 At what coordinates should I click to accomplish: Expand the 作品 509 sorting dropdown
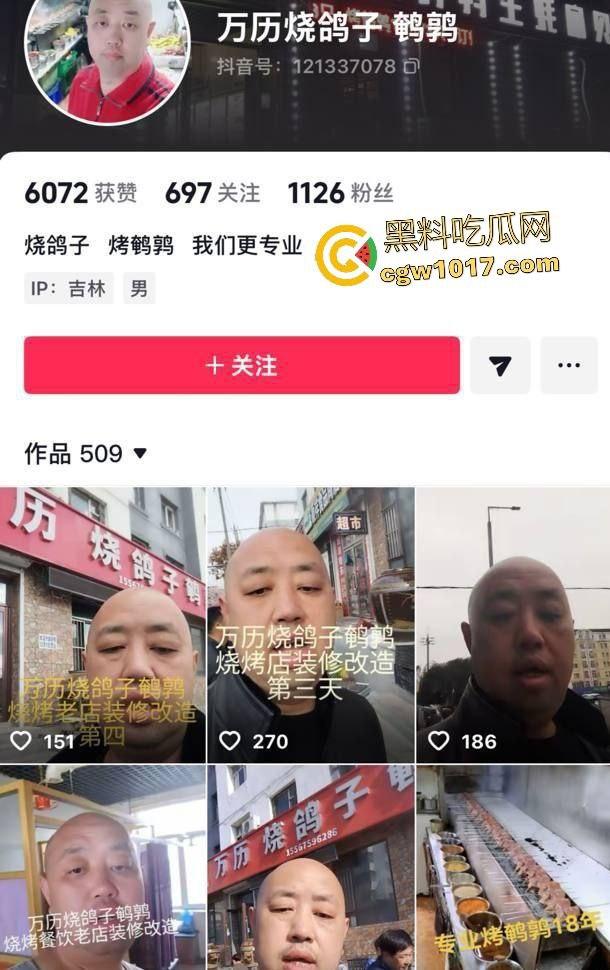139,454
